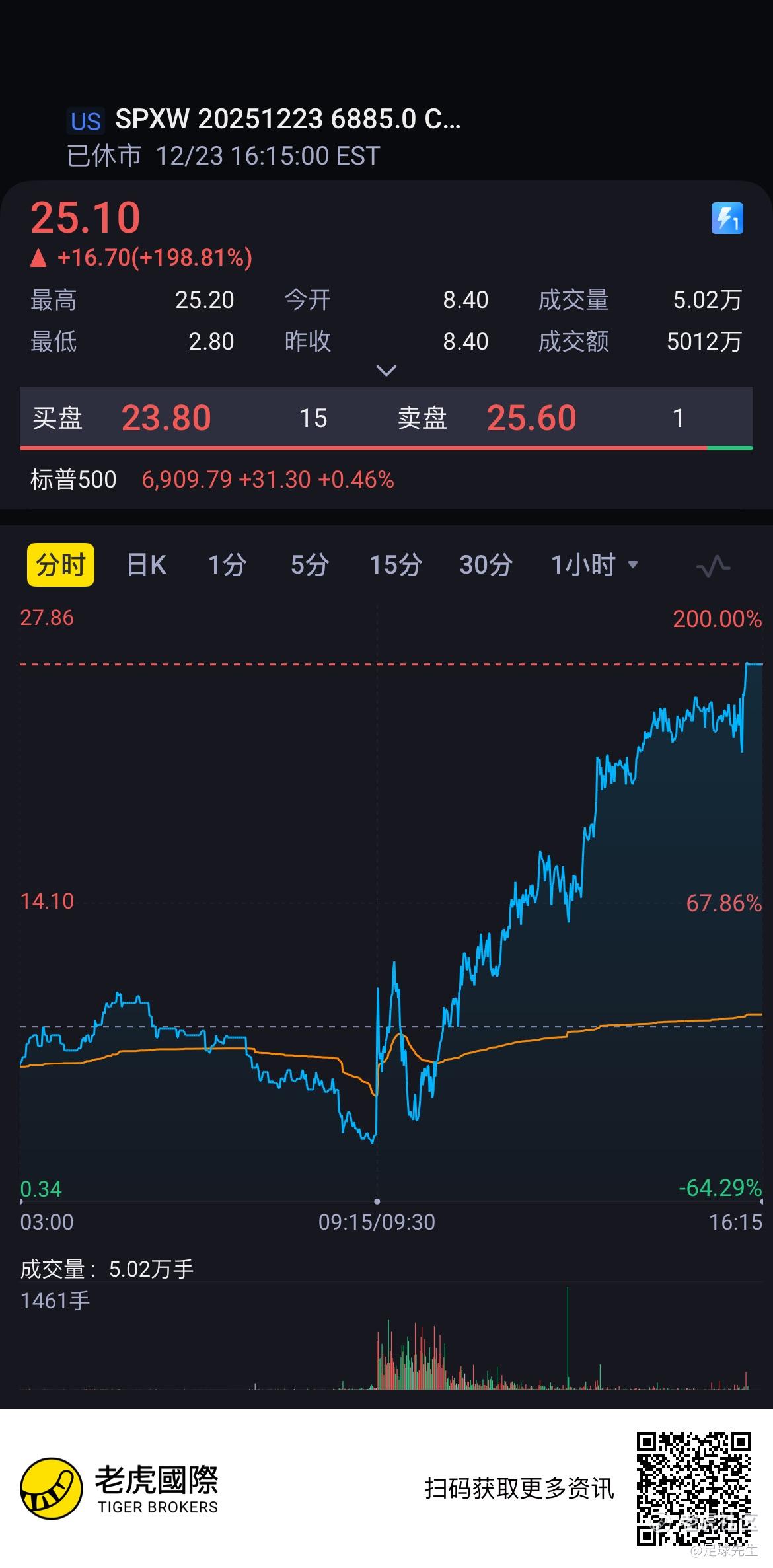Switch to the 日K chart tab

click(146, 565)
